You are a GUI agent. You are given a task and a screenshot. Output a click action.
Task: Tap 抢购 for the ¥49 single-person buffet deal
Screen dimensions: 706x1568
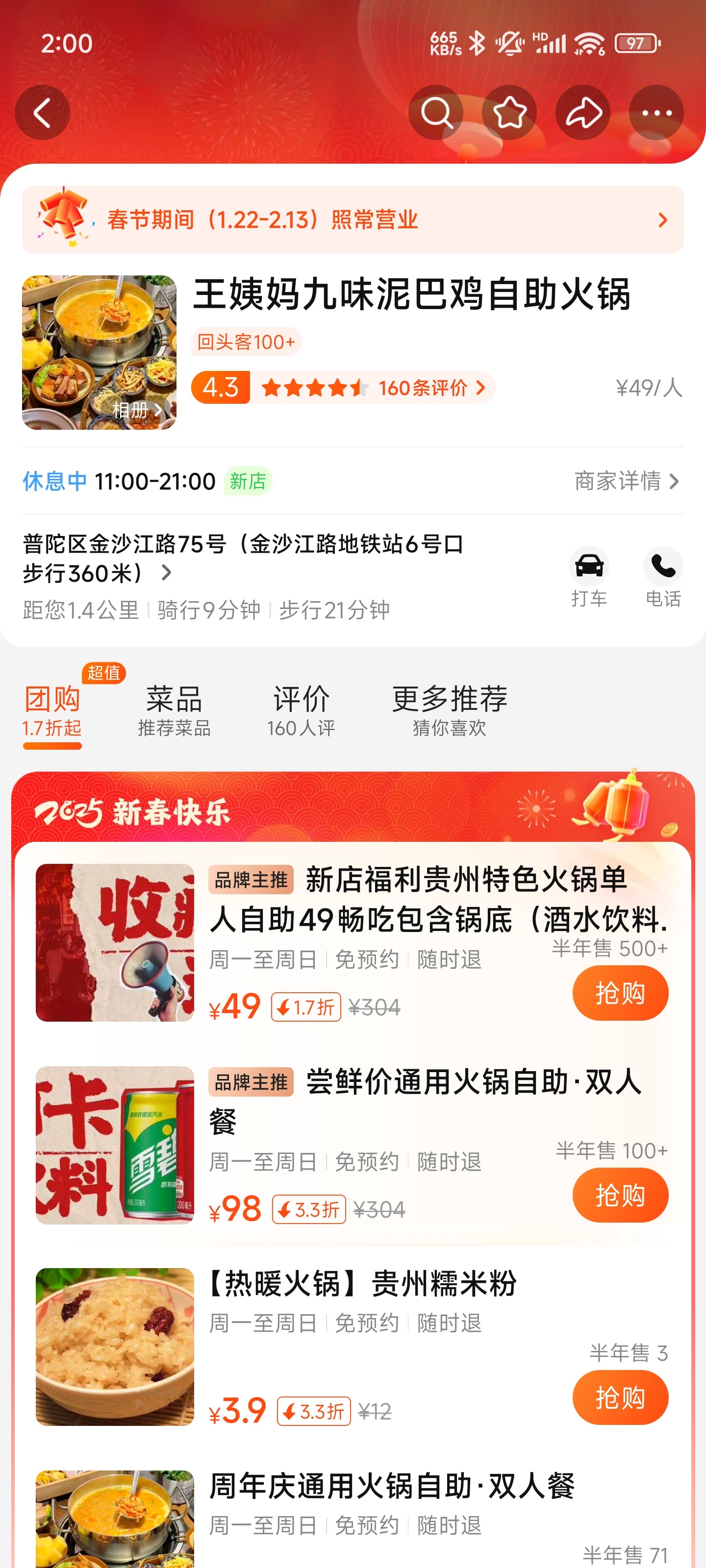point(620,993)
